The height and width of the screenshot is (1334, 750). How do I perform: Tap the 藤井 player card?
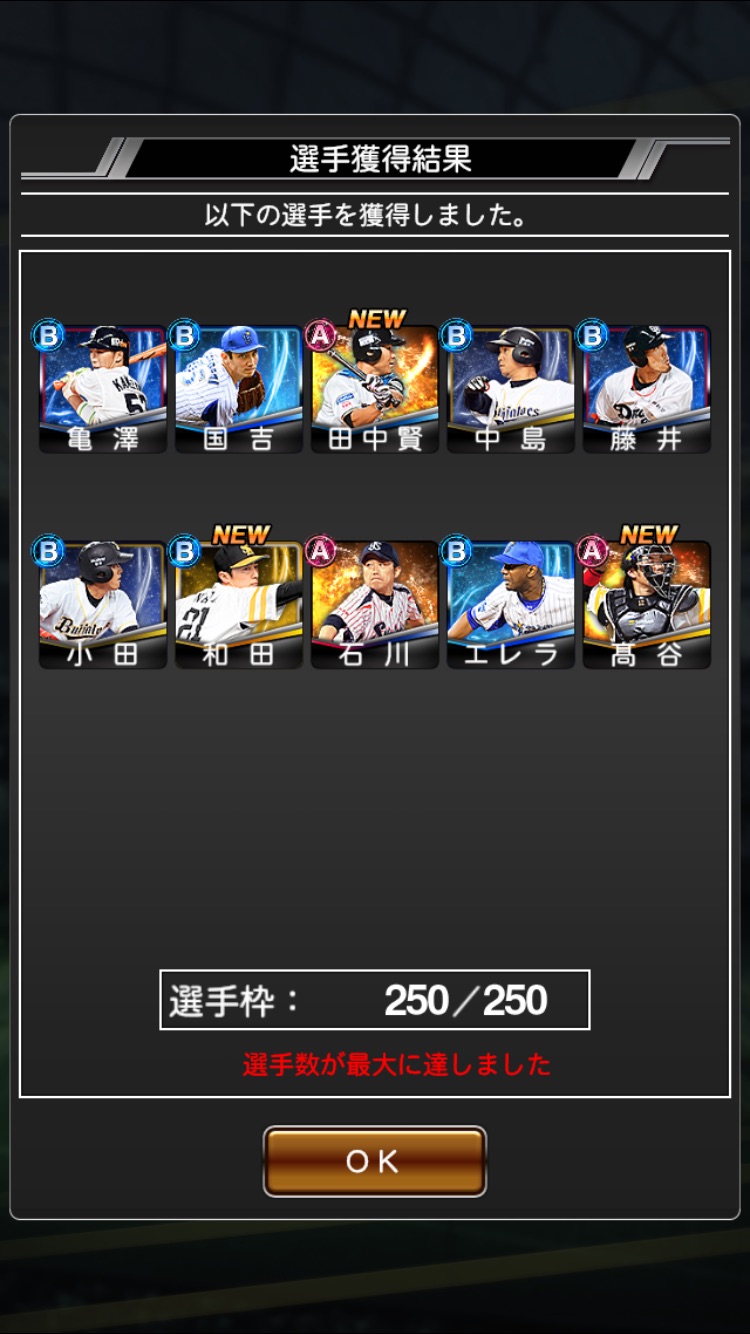pyautogui.click(x=647, y=388)
